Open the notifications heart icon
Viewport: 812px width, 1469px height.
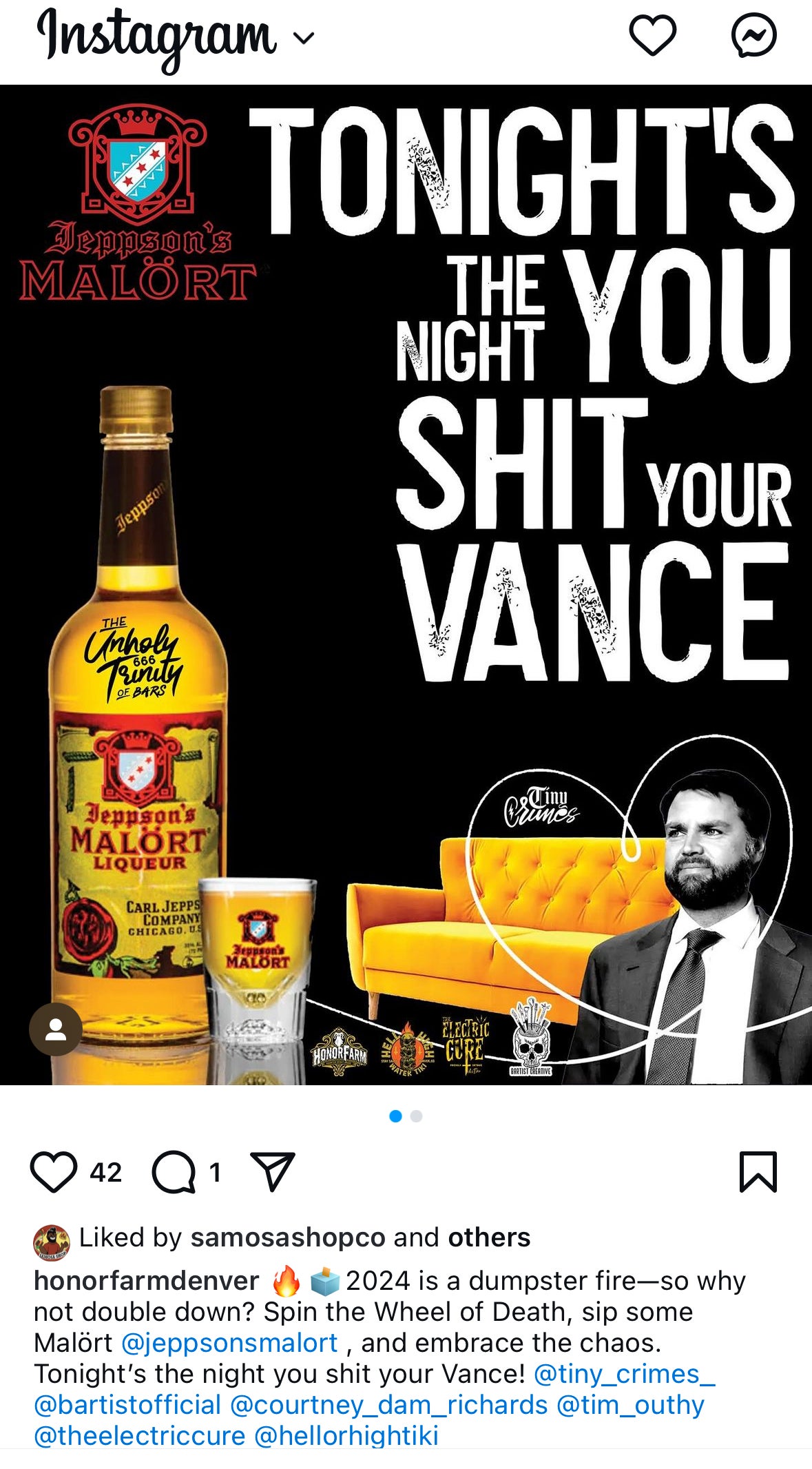652,35
